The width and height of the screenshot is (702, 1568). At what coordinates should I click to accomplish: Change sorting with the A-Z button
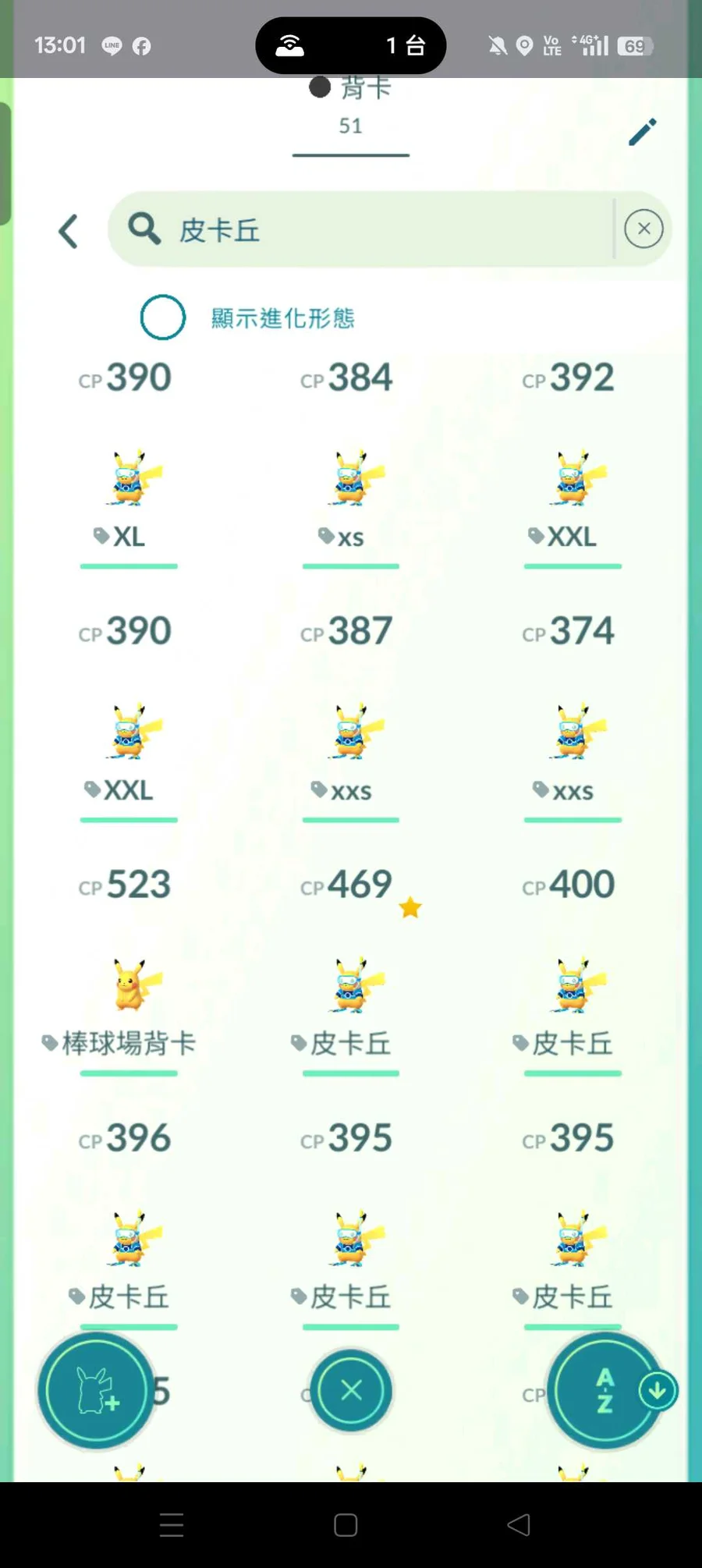[605, 1390]
